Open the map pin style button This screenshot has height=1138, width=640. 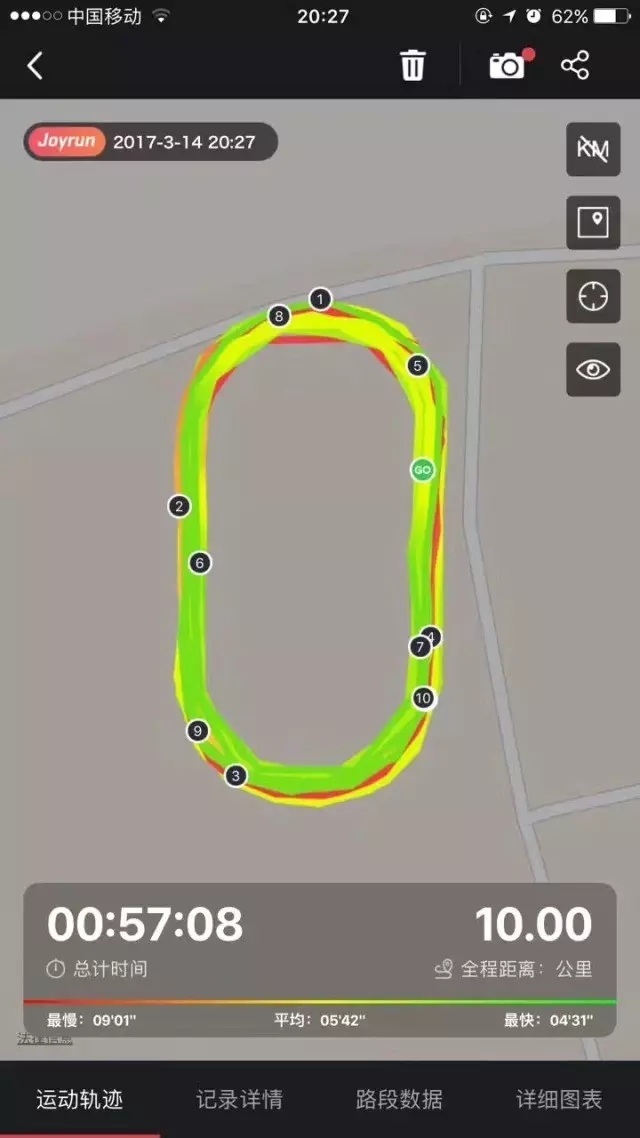pos(593,222)
